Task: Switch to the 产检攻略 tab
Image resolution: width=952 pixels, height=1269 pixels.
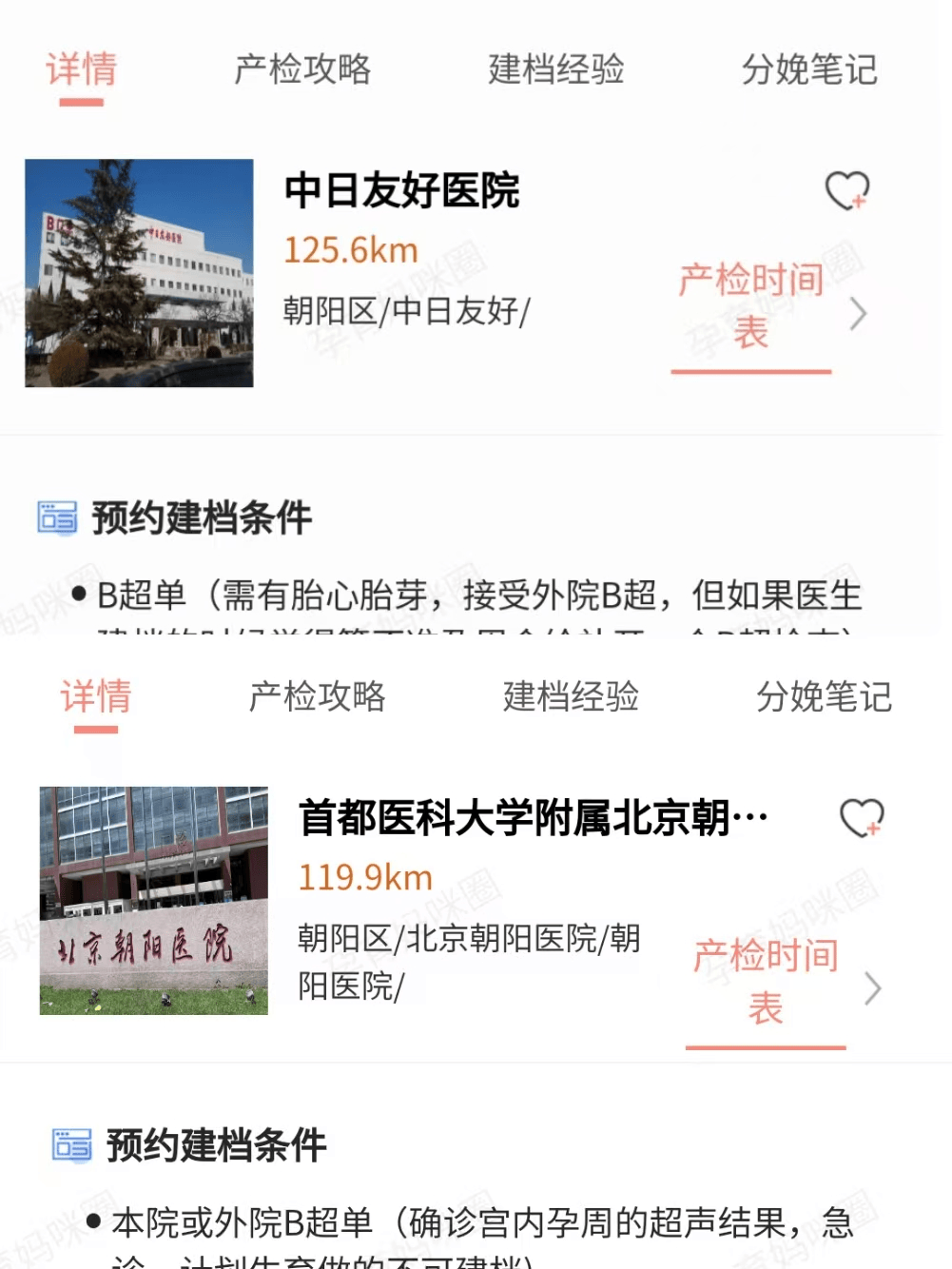Action: (302, 70)
